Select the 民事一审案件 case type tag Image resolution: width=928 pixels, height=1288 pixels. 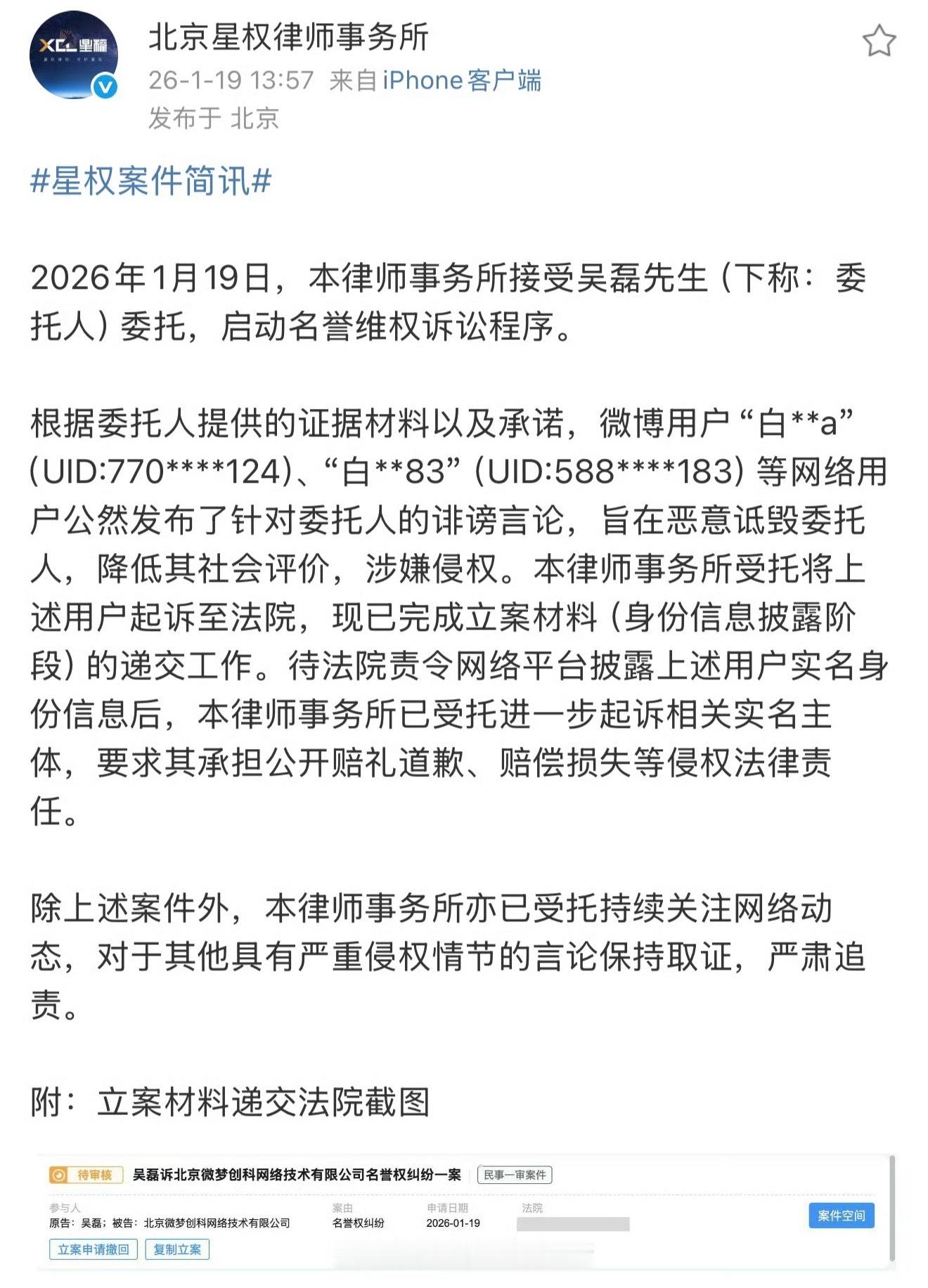coord(515,1175)
